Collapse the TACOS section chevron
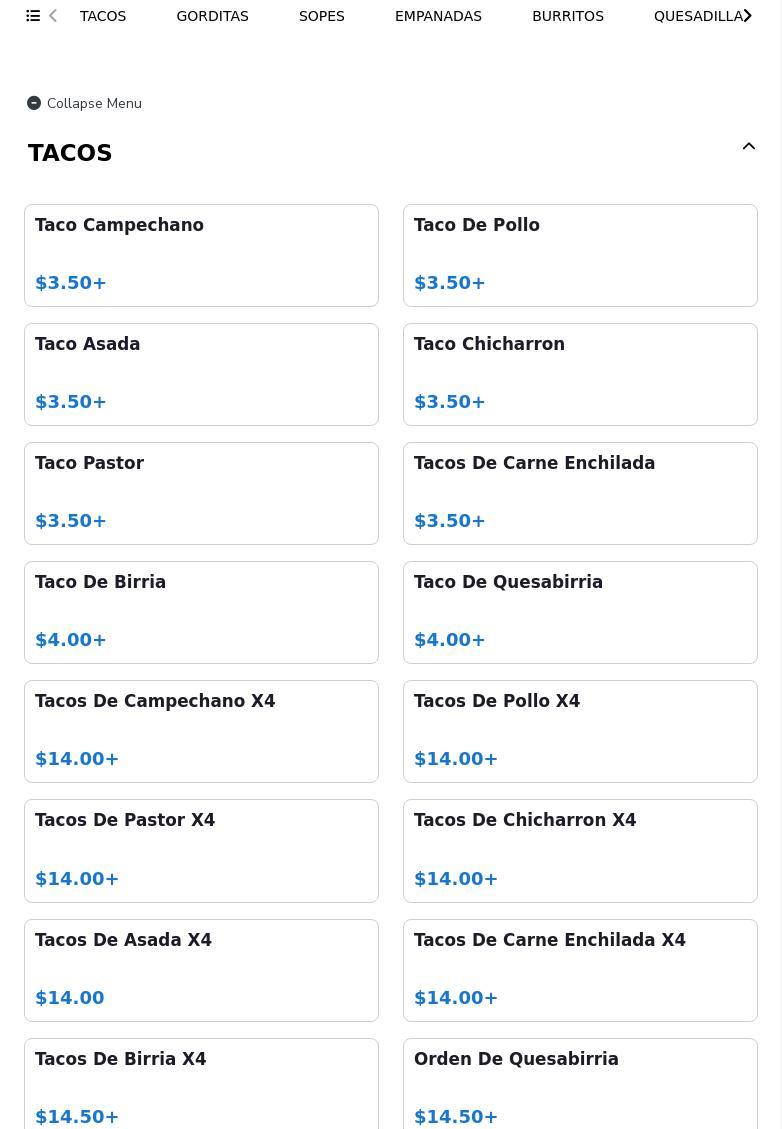The image size is (782, 1129). [x=748, y=147]
